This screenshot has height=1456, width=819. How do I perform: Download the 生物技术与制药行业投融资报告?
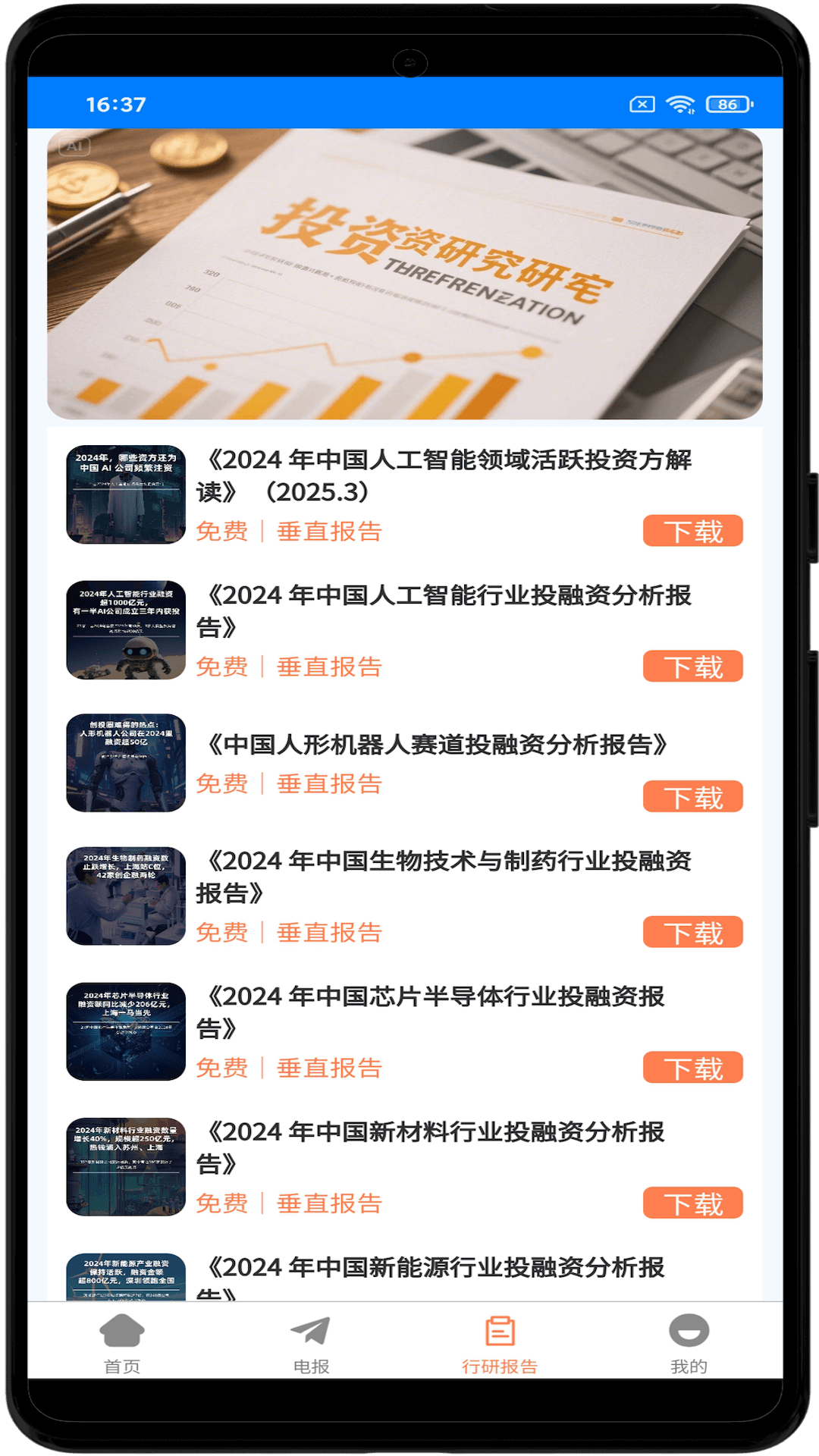point(692,932)
